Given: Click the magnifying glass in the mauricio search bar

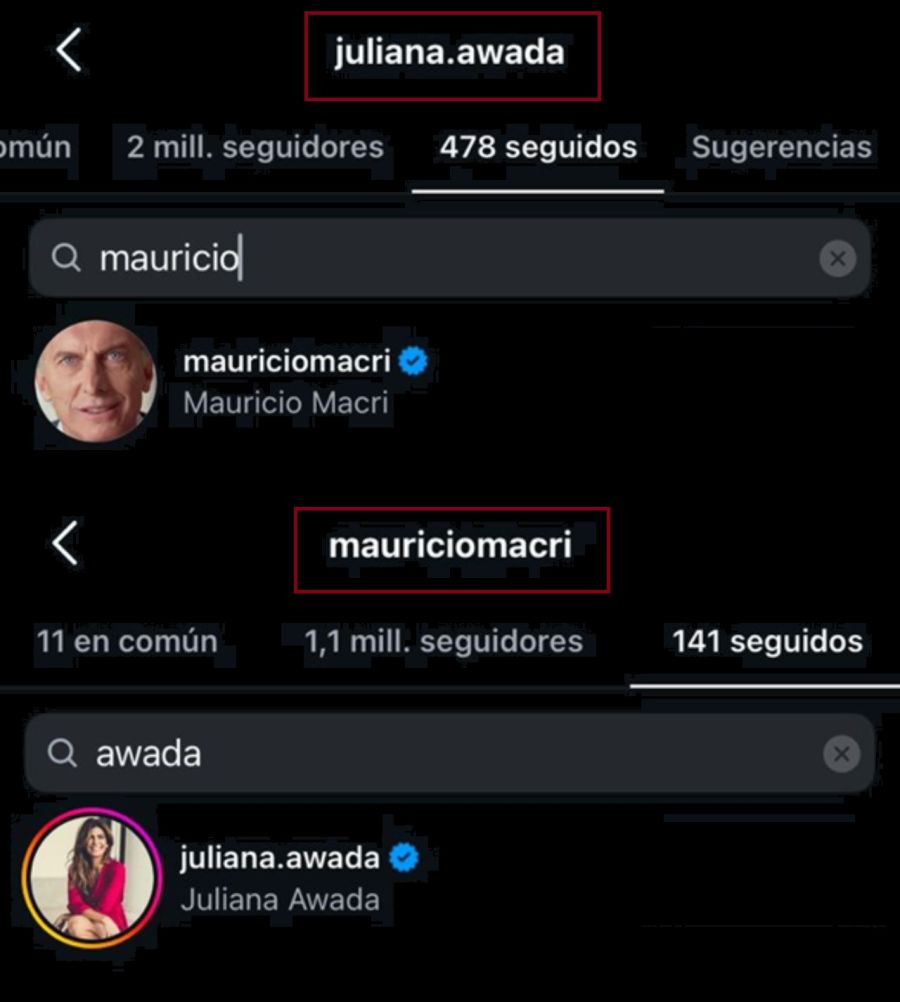Looking at the screenshot, I should [66, 258].
